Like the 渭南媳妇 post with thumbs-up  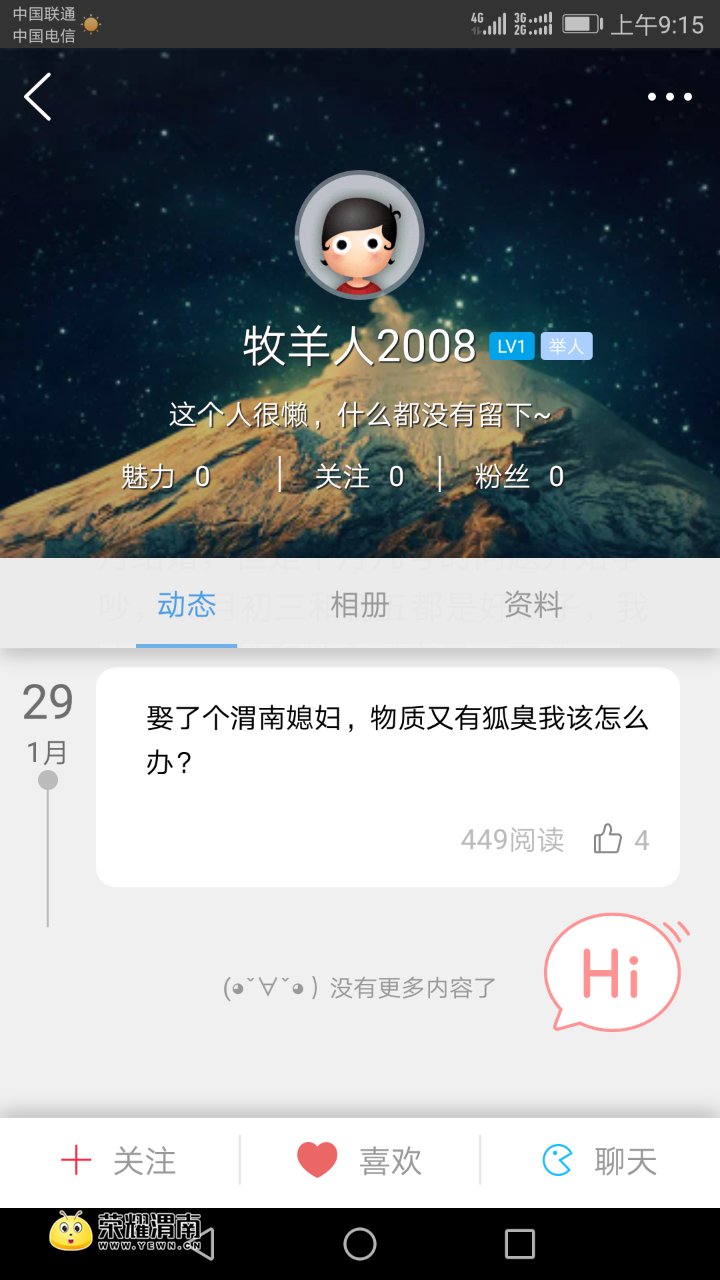coord(608,839)
